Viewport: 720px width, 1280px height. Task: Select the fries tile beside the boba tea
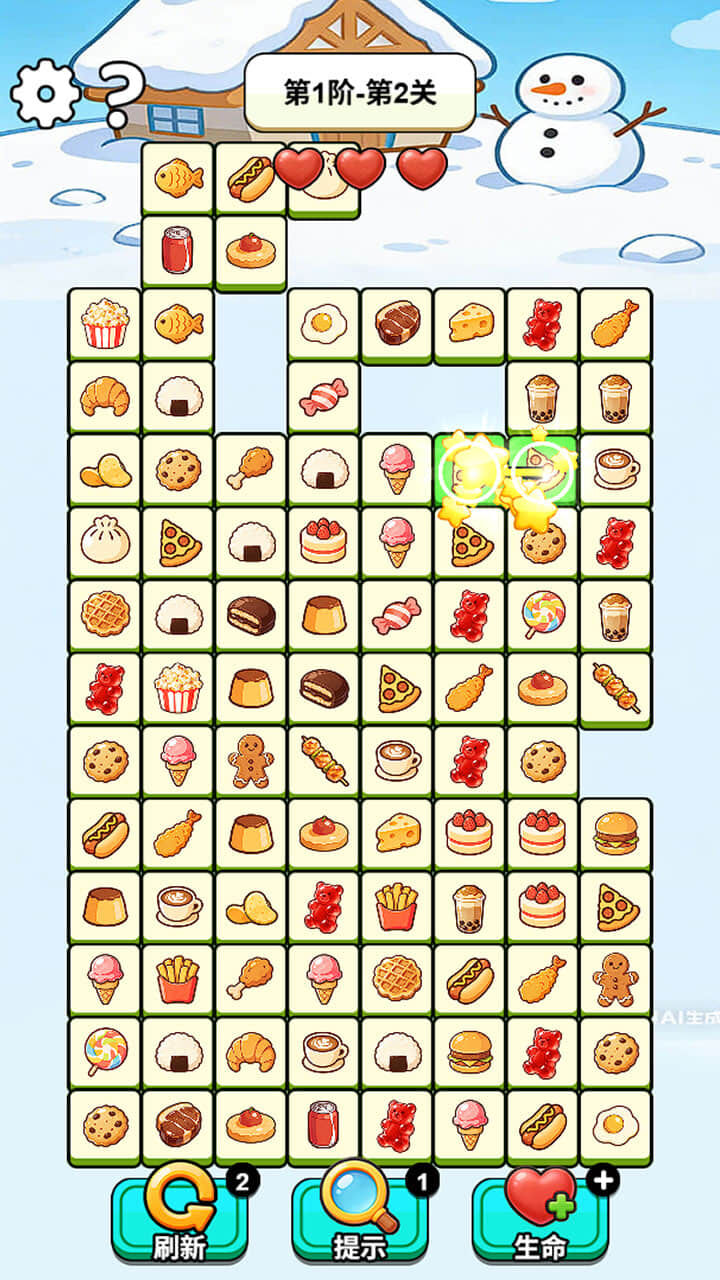coord(397,906)
